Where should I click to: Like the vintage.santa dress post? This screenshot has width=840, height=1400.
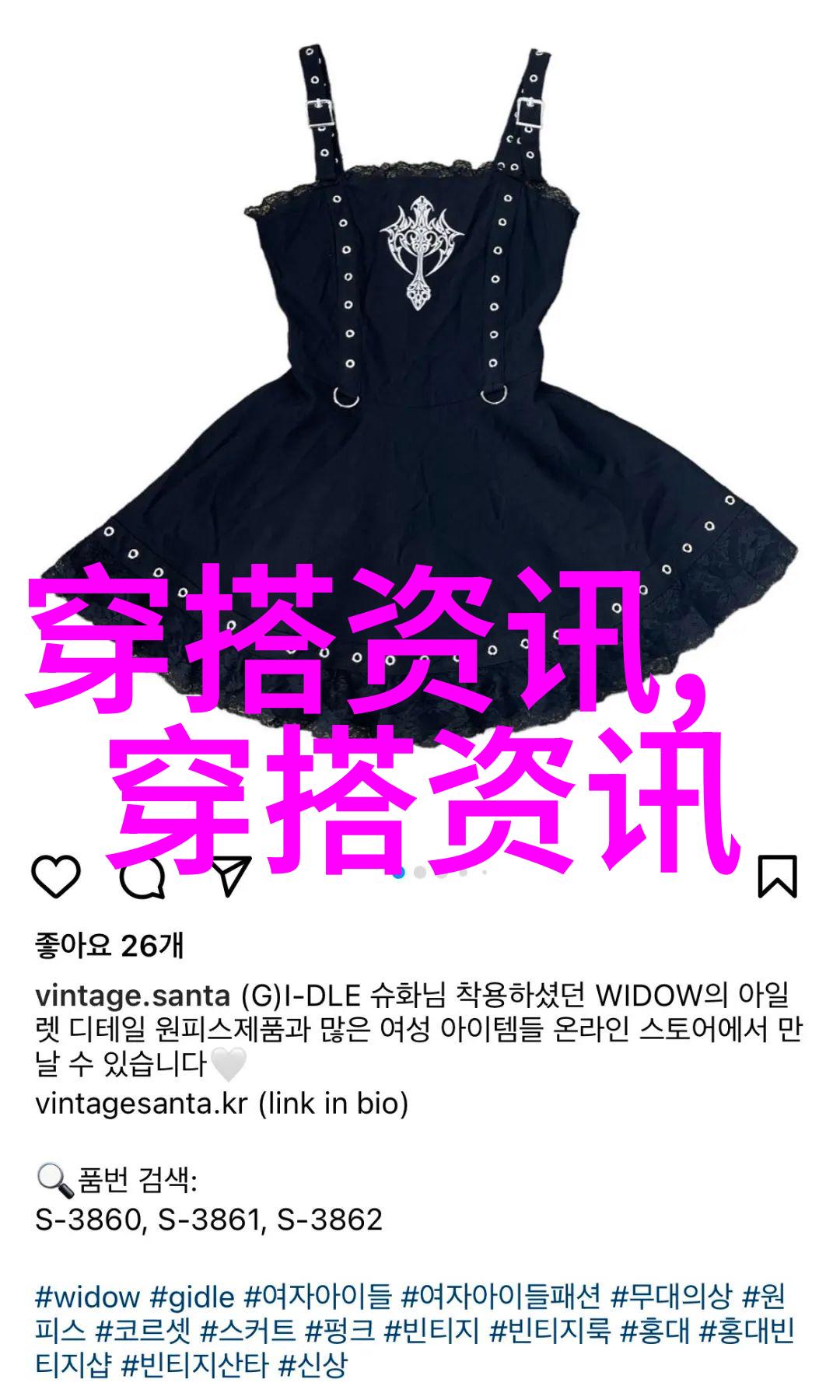coord(56,877)
